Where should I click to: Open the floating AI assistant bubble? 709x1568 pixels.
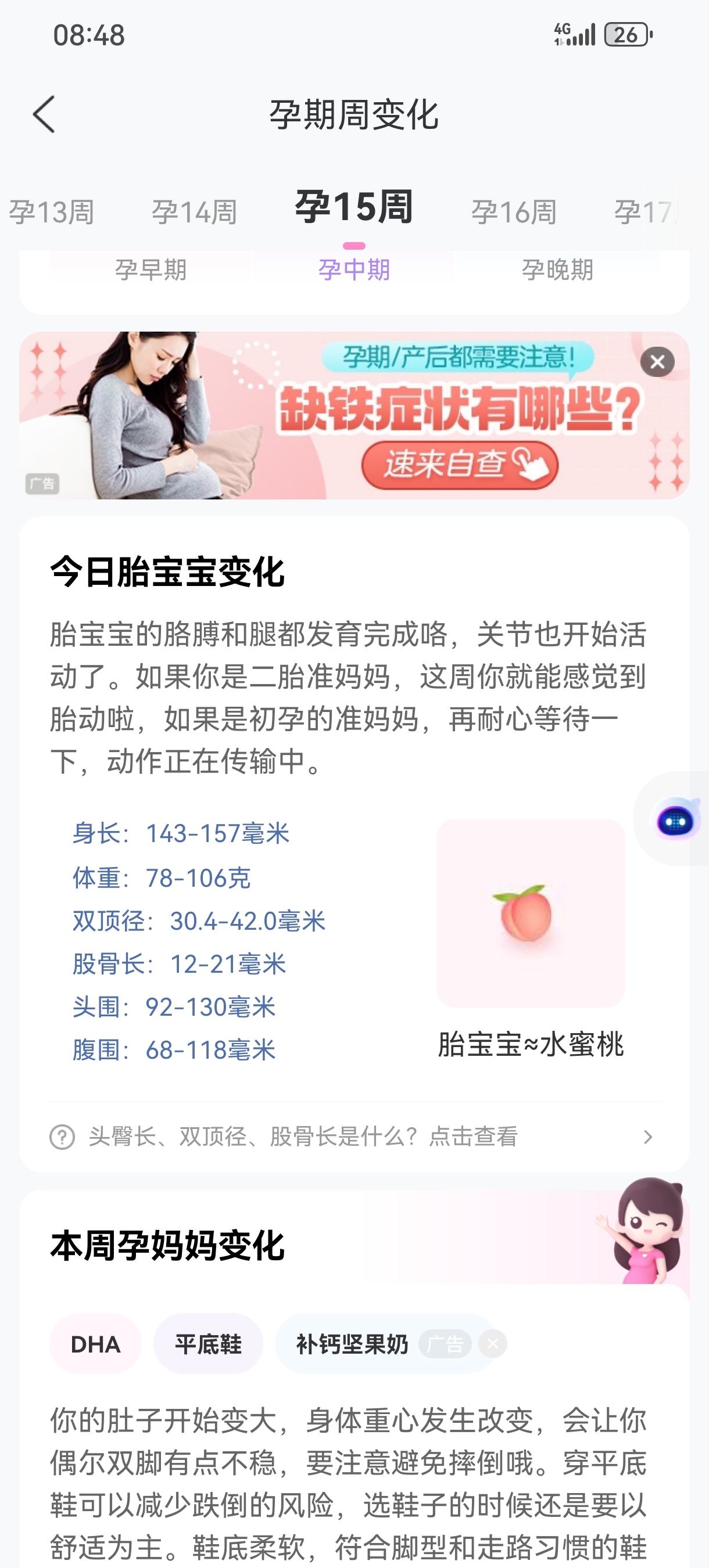point(675,817)
